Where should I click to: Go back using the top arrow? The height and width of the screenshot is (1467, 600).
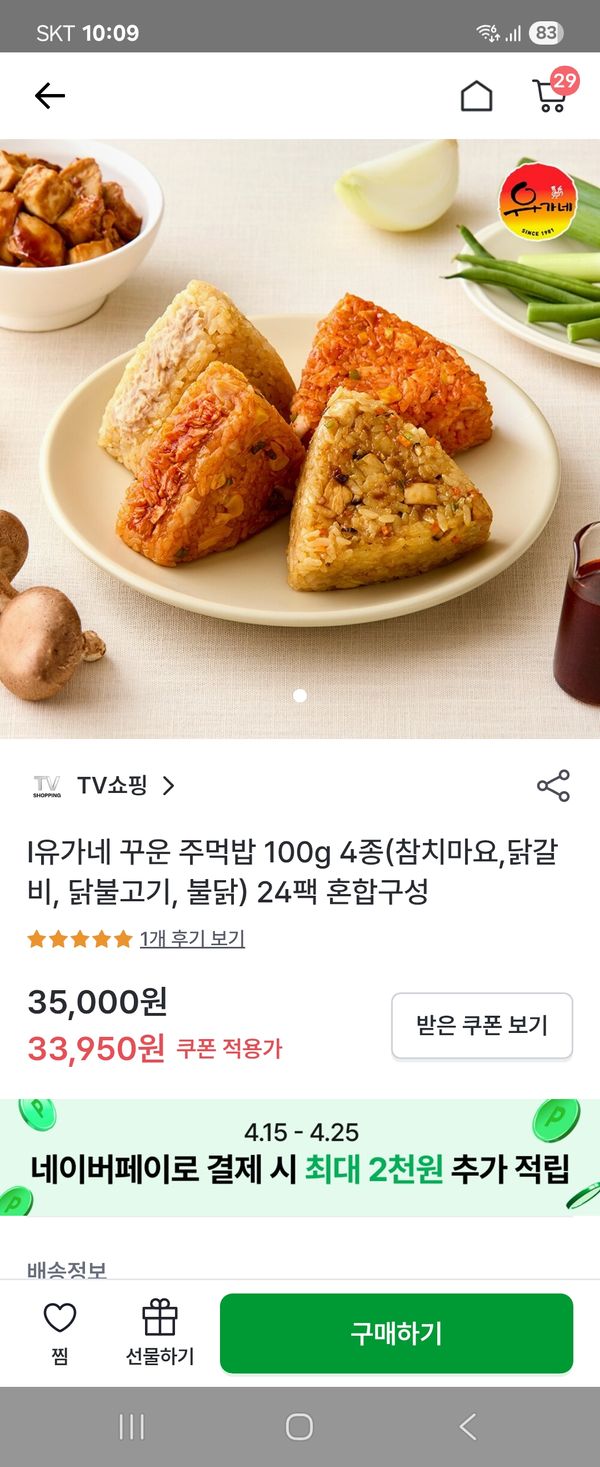[x=49, y=95]
